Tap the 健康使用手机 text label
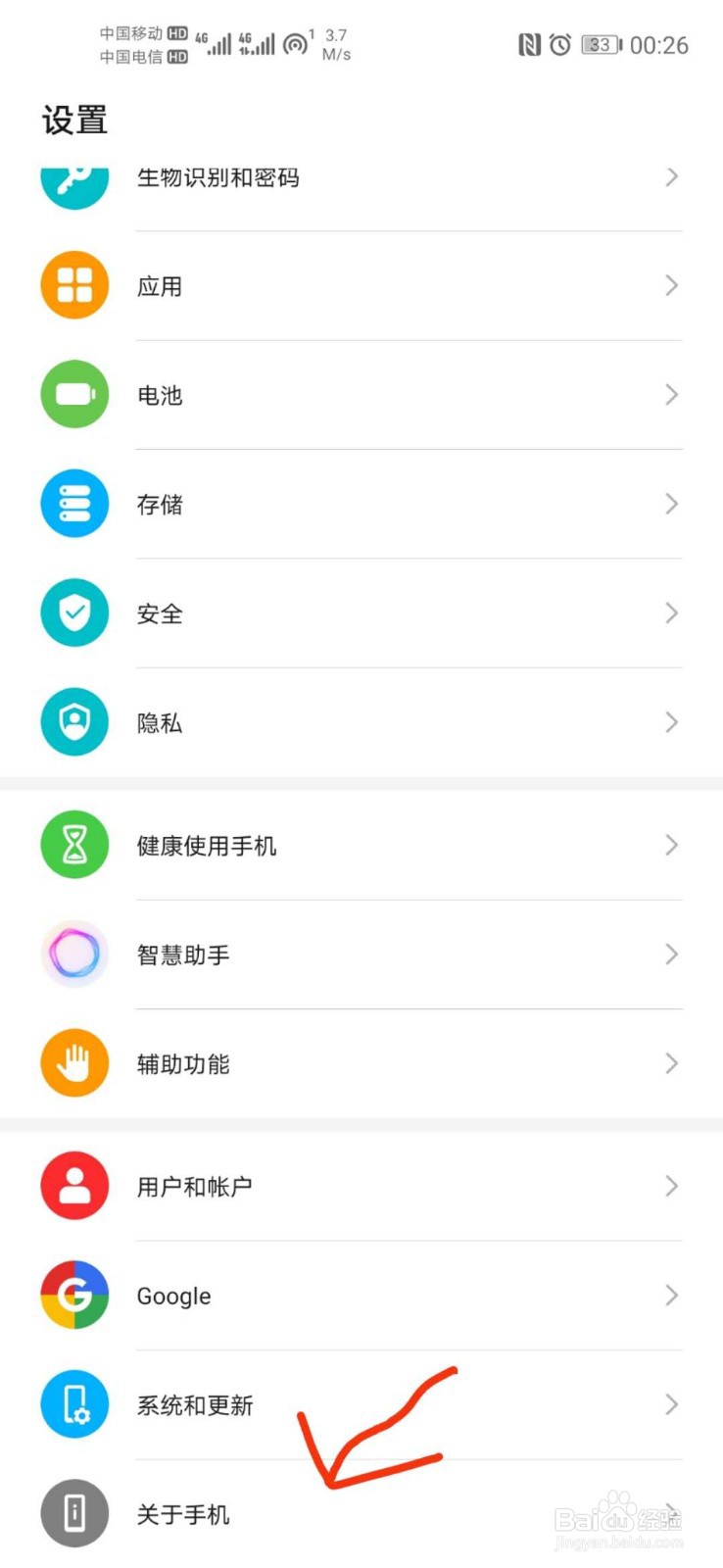The image size is (723, 1568). coord(208,845)
